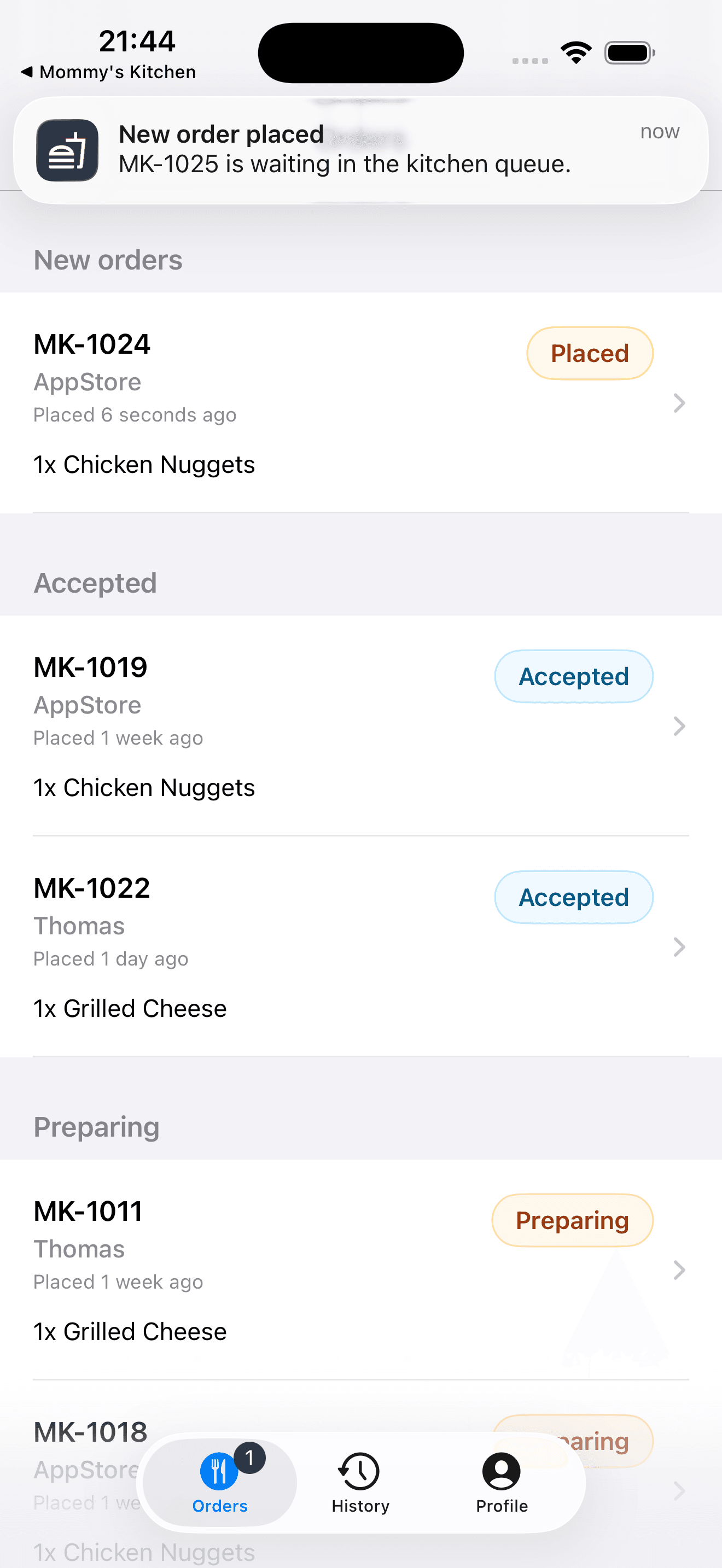
Task: Tap the clock time in status bar
Action: pos(137,41)
